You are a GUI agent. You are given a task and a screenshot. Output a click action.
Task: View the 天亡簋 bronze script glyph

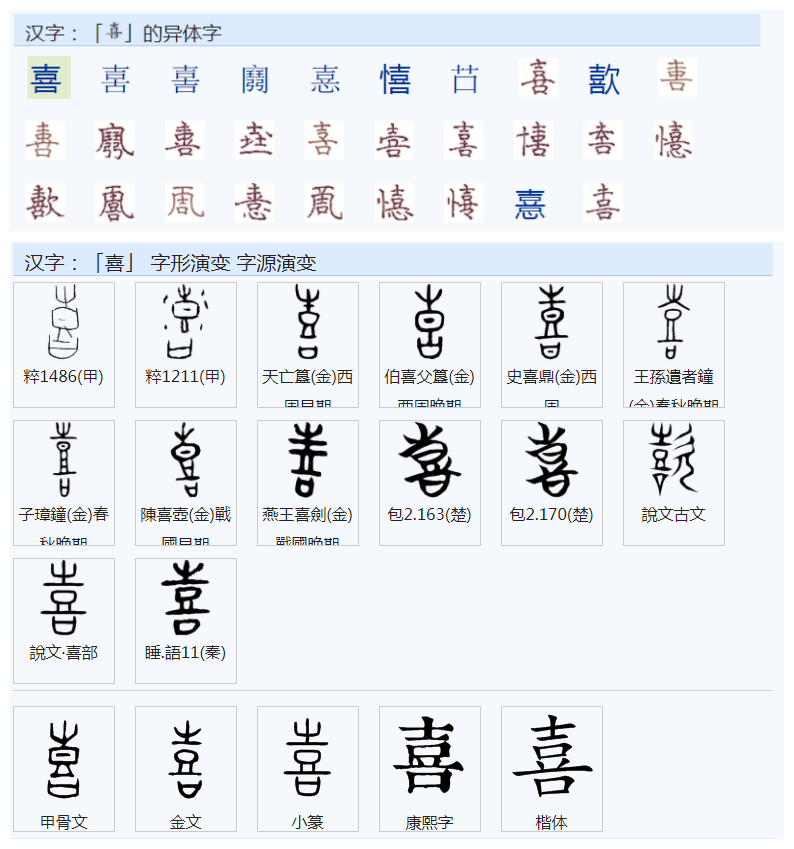[x=308, y=328]
